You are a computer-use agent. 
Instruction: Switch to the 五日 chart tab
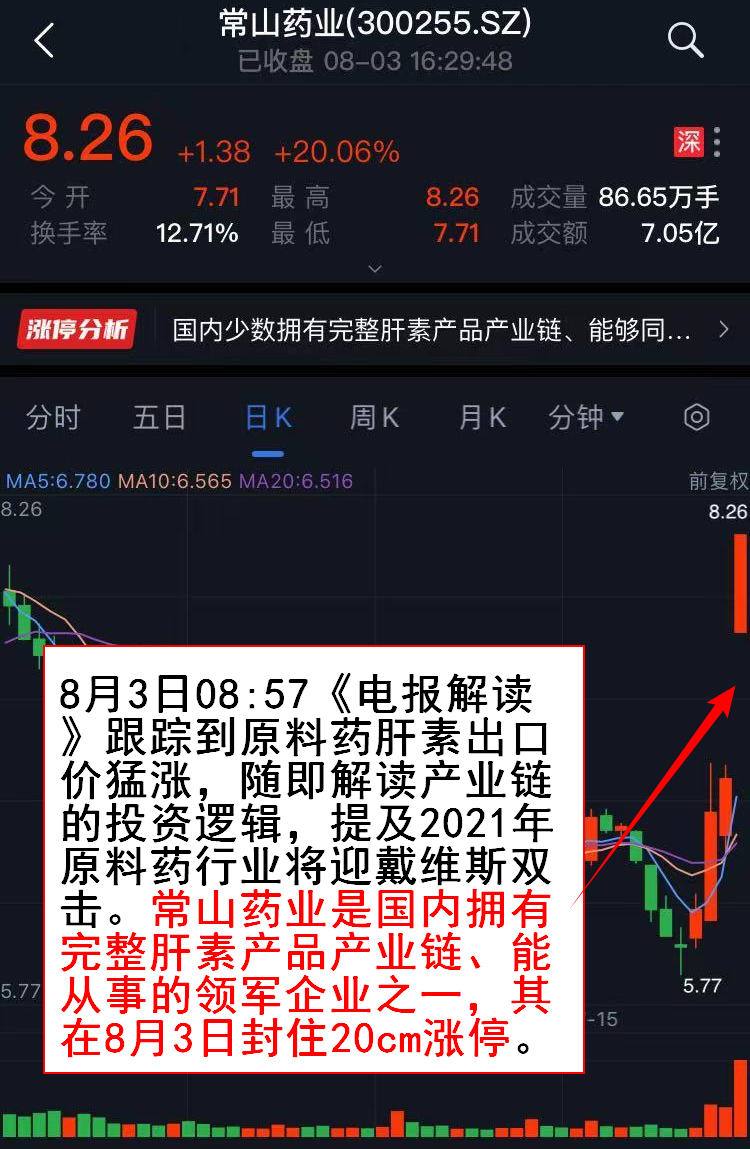coord(160,418)
